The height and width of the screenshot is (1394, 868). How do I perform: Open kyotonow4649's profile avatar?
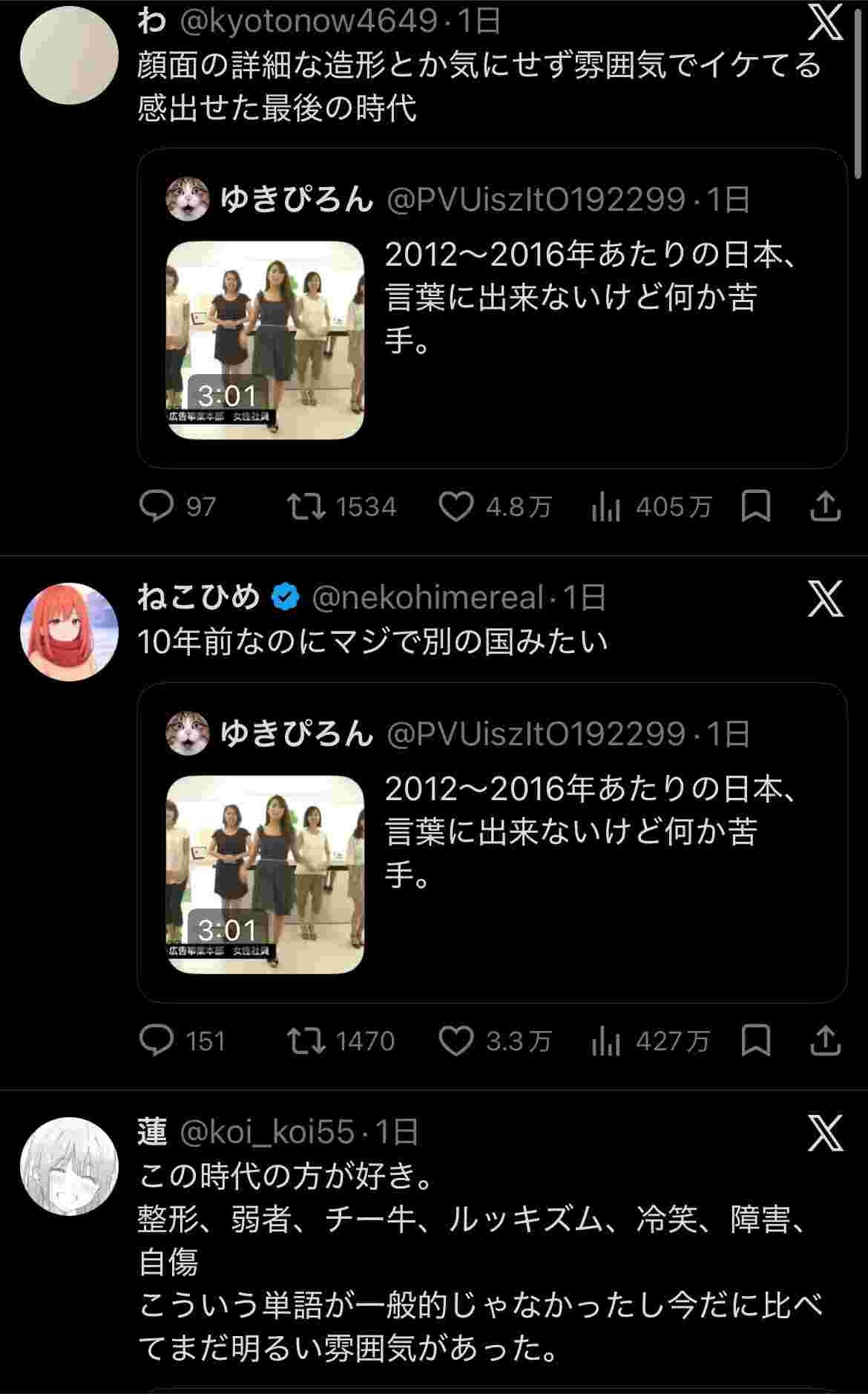(69, 55)
